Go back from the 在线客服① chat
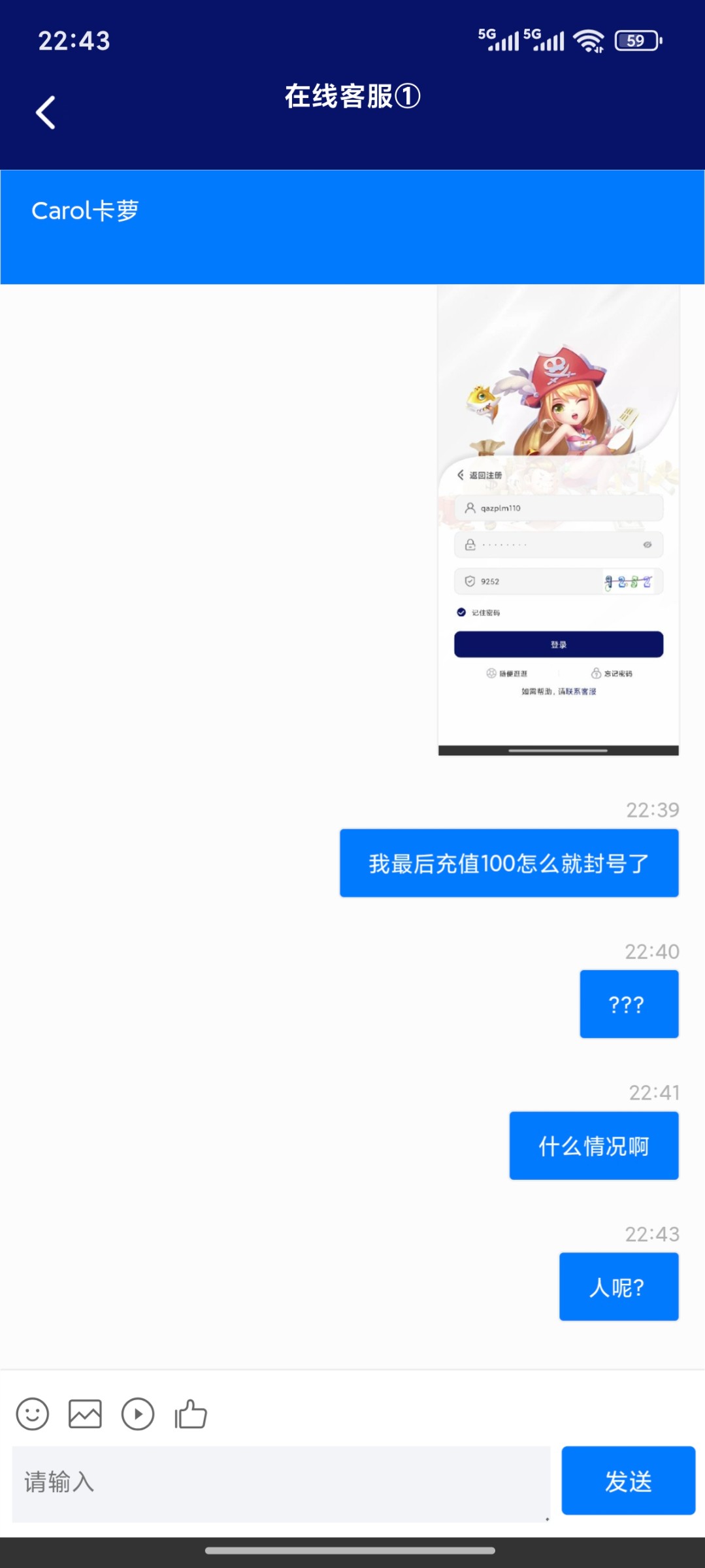The image size is (705, 1568). click(x=45, y=112)
